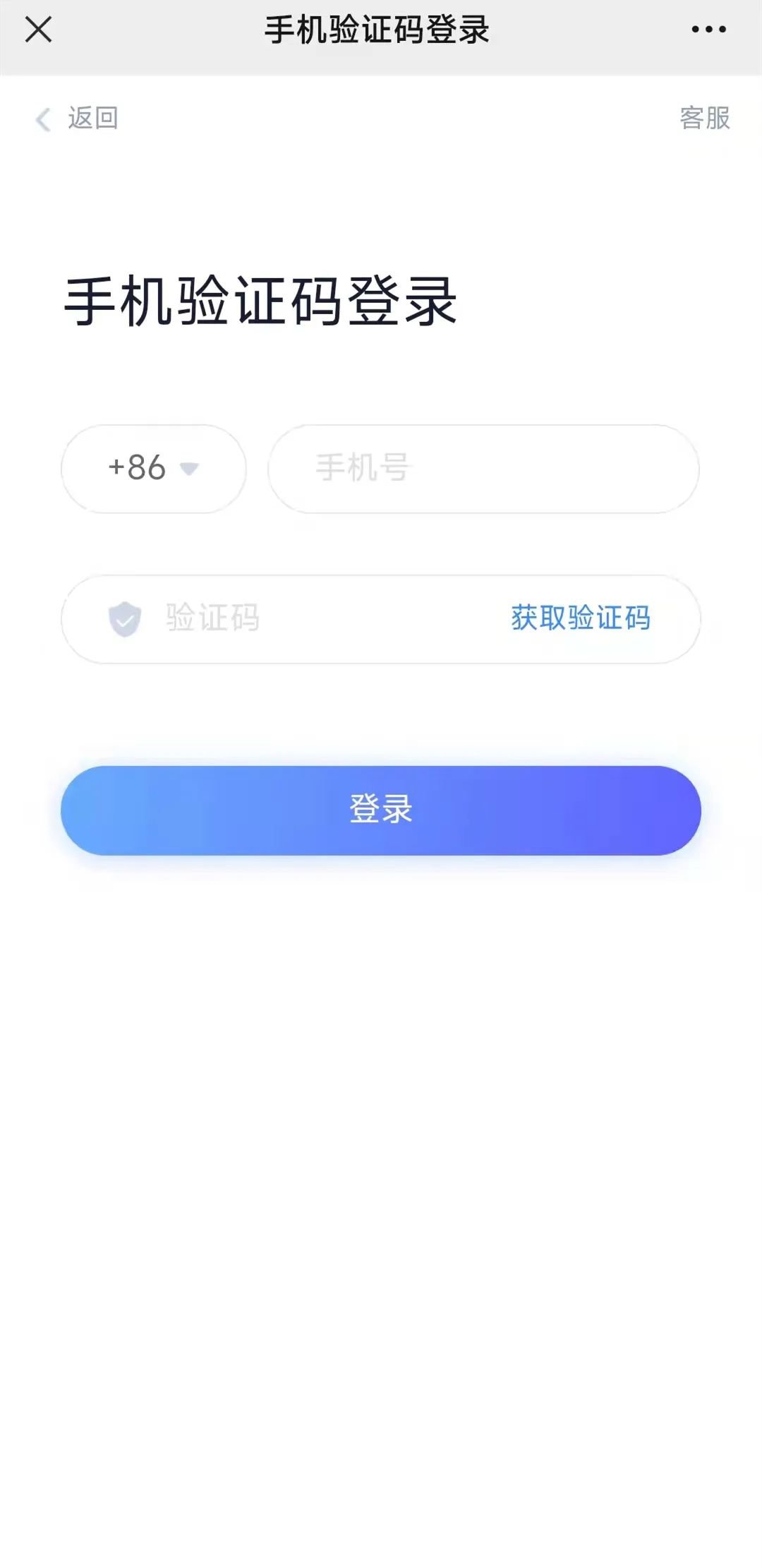Go back via 返回
The height and width of the screenshot is (1568, 762).
[x=78, y=119]
